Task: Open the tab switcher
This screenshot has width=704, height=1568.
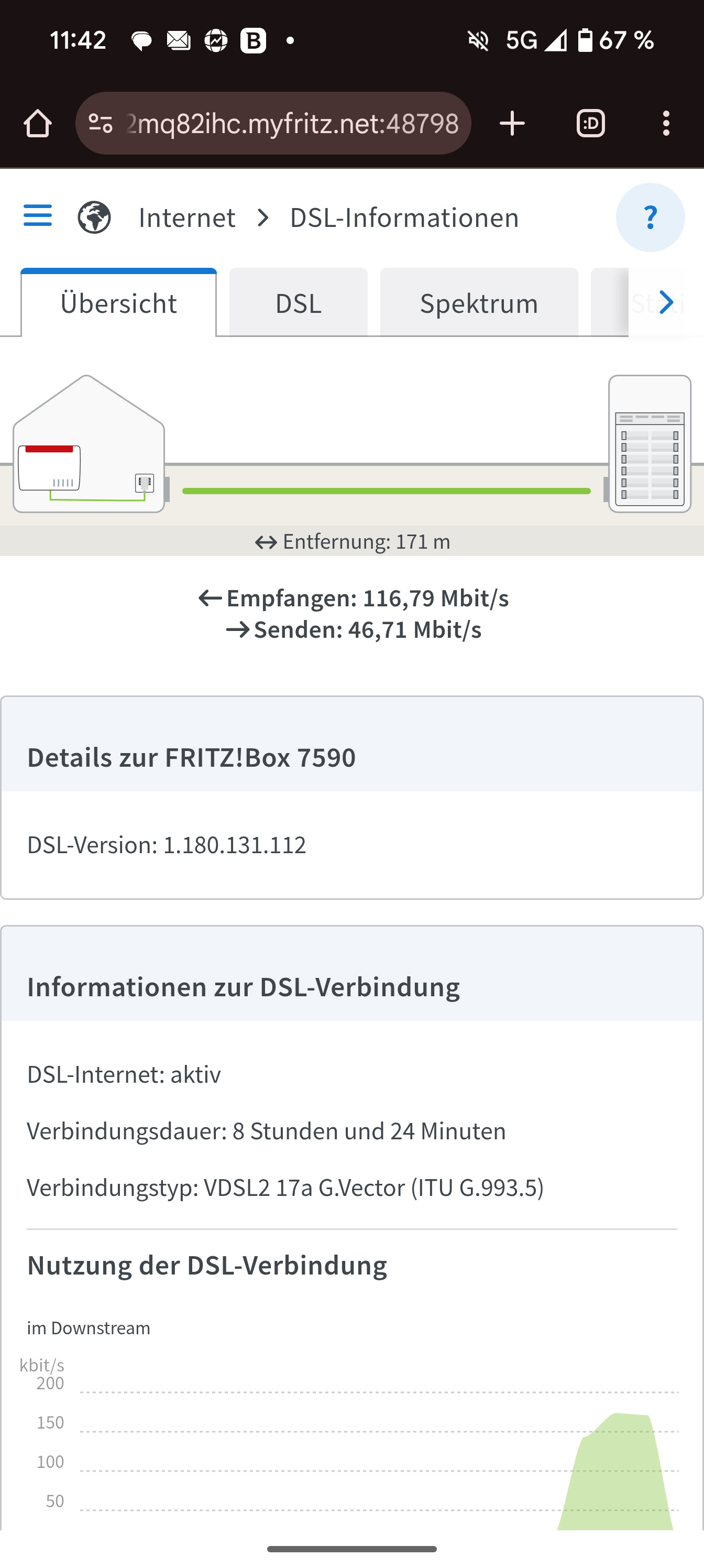Action: point(590,124)
